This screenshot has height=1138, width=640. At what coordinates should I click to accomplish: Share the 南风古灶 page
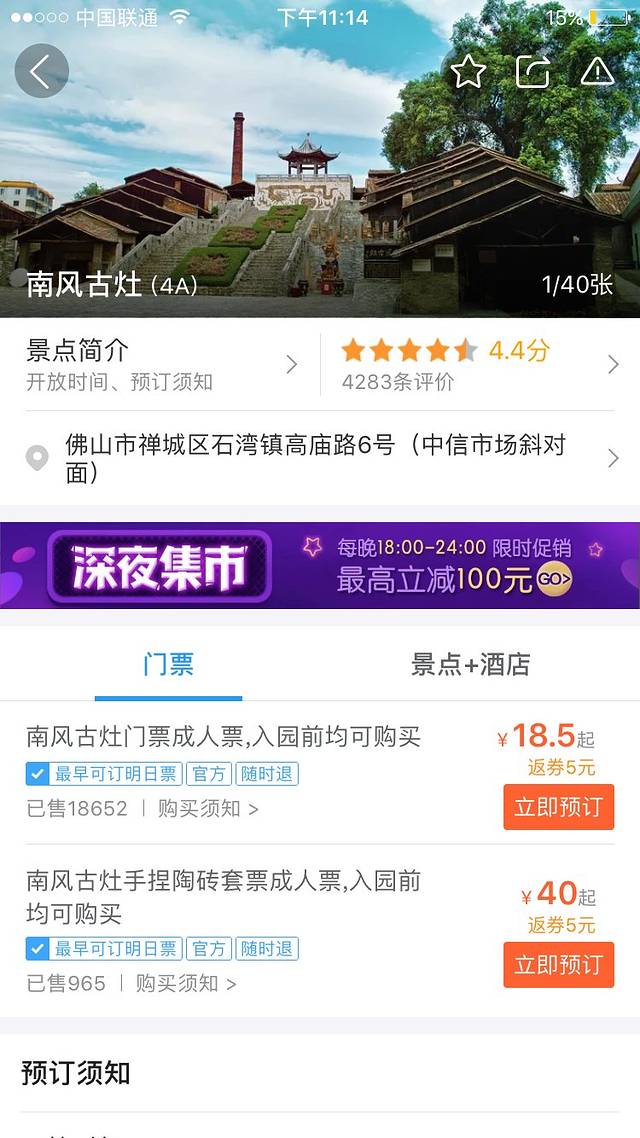(533, 71)
